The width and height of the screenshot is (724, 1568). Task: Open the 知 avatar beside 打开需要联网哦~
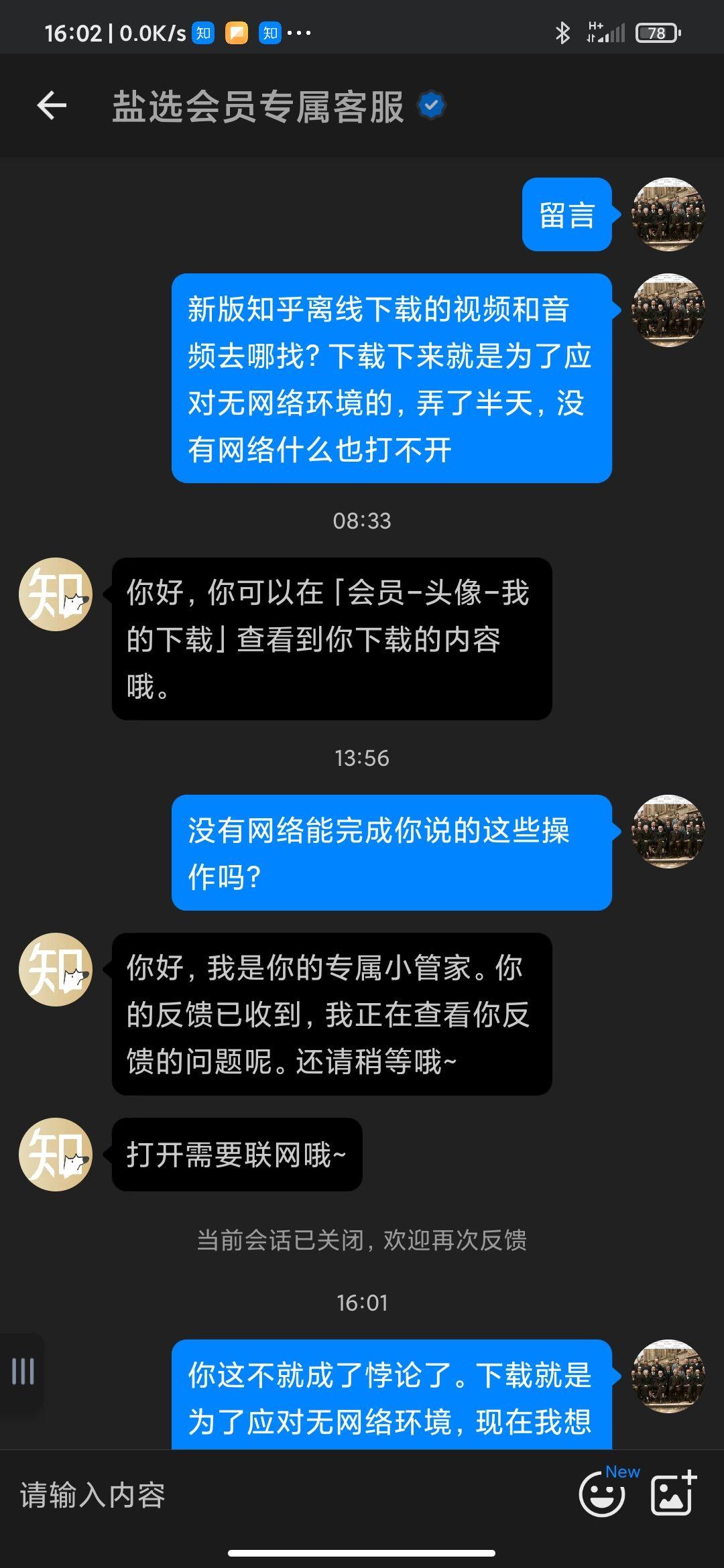pos(56,1154)
